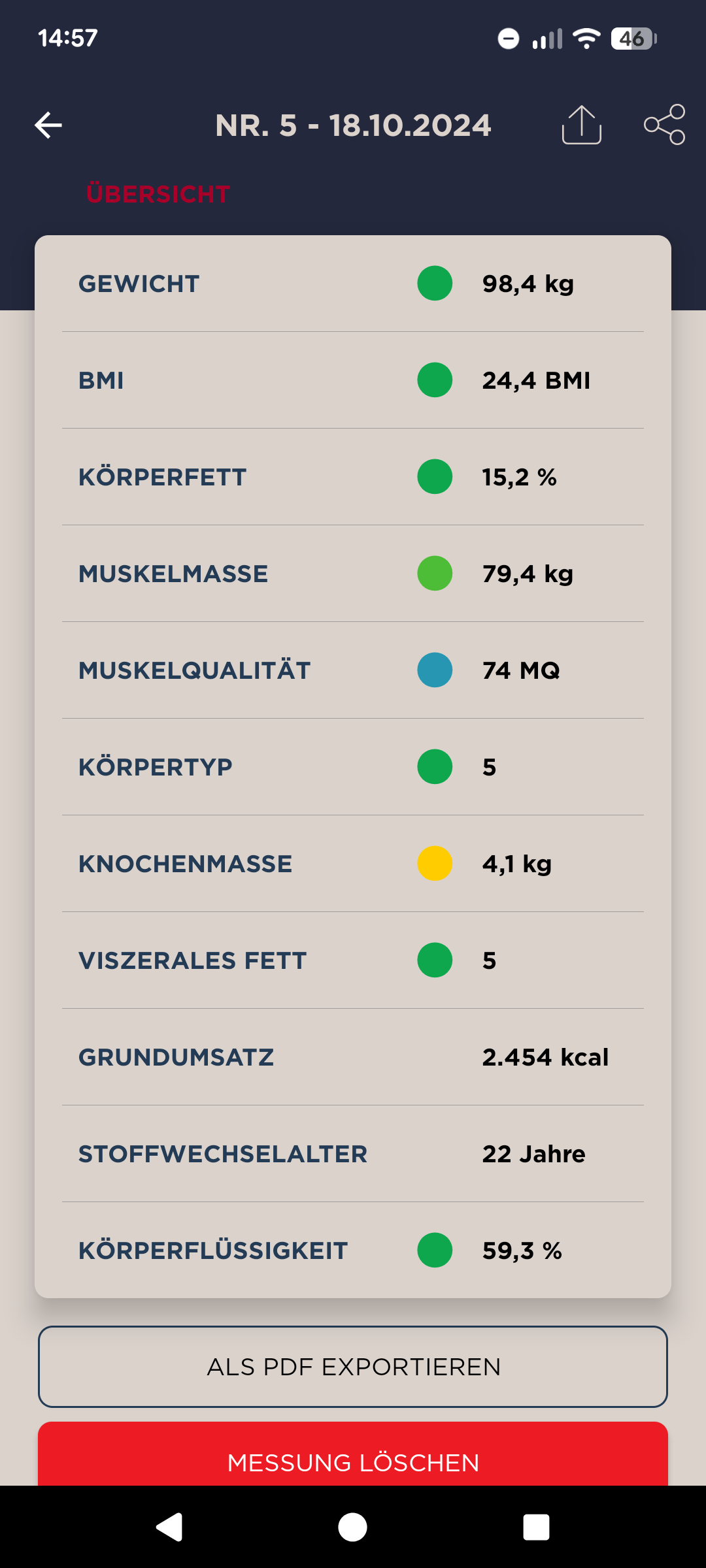View Körperflüssigkeit details
The height and width of the screenshot is (1568, 706).
353,1250
